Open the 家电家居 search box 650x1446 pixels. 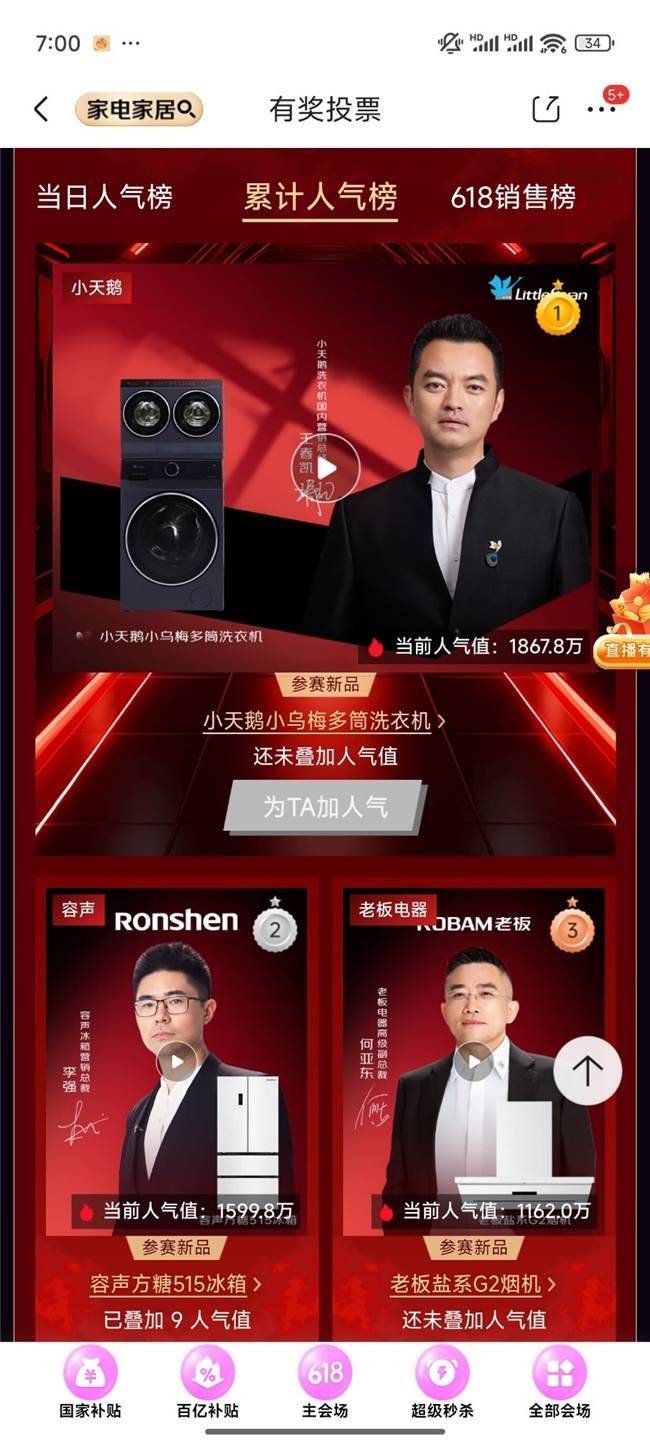tap(138, 109)
